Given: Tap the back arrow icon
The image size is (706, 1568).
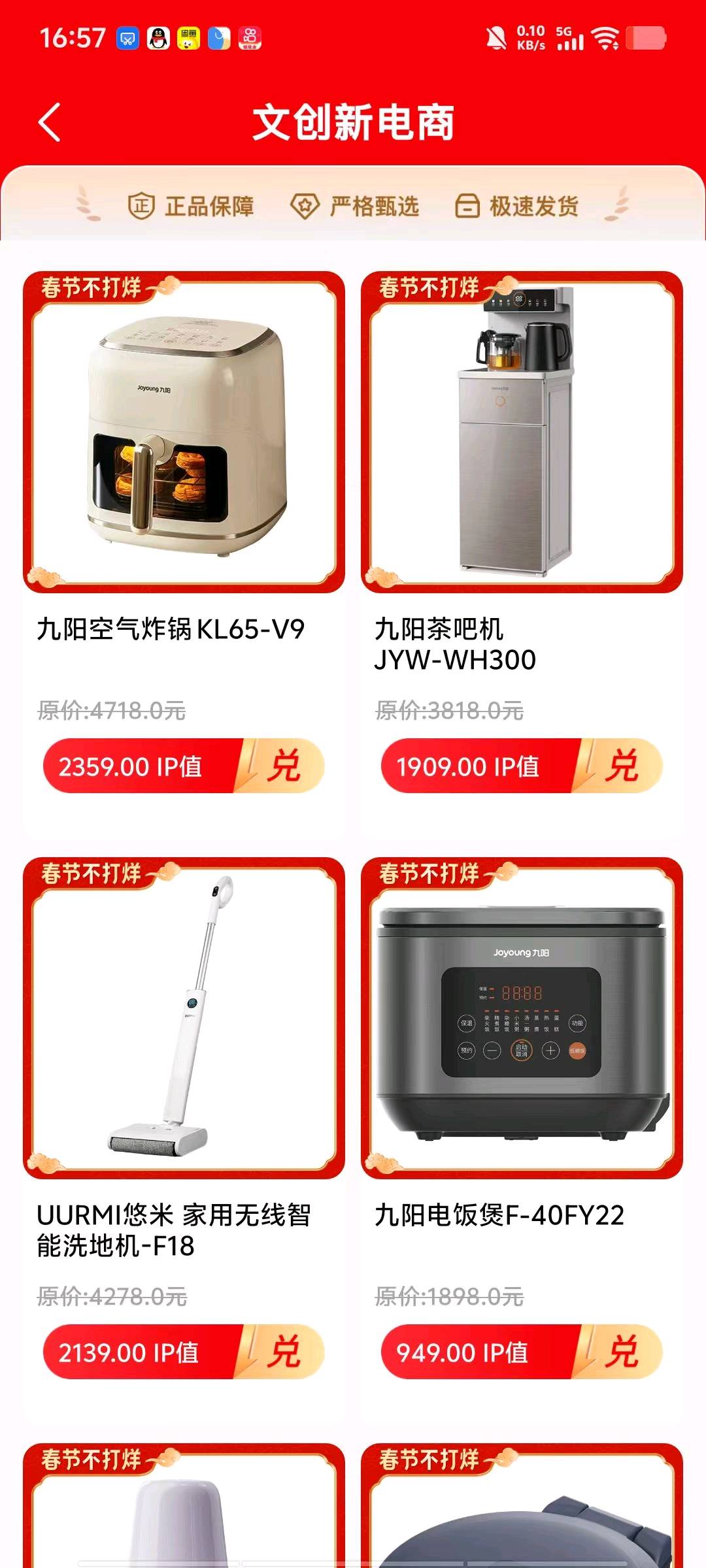Looking at the screenshot, I should pyautogui.click(x=49, y=122).
